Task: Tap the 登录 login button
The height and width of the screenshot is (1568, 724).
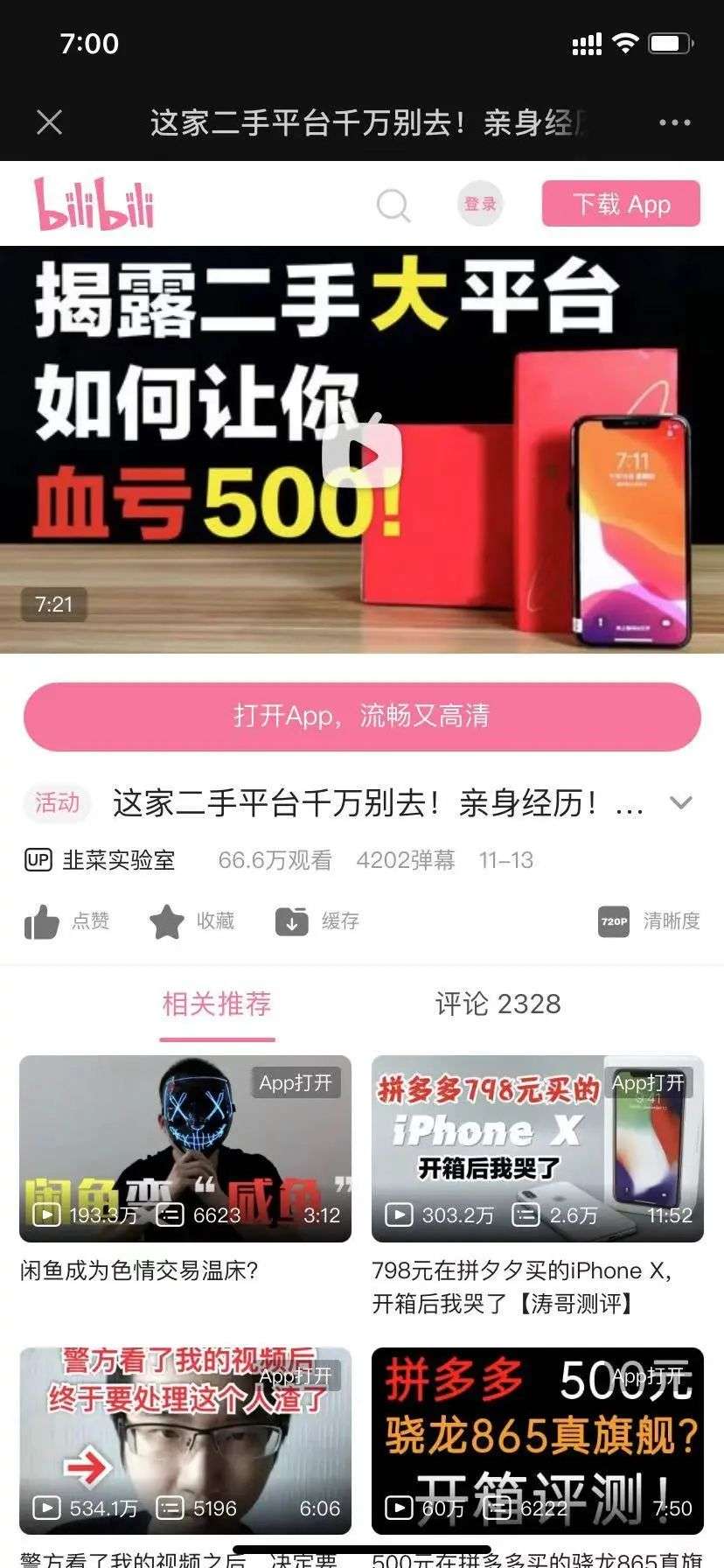Action: click(x=480, y=204)
